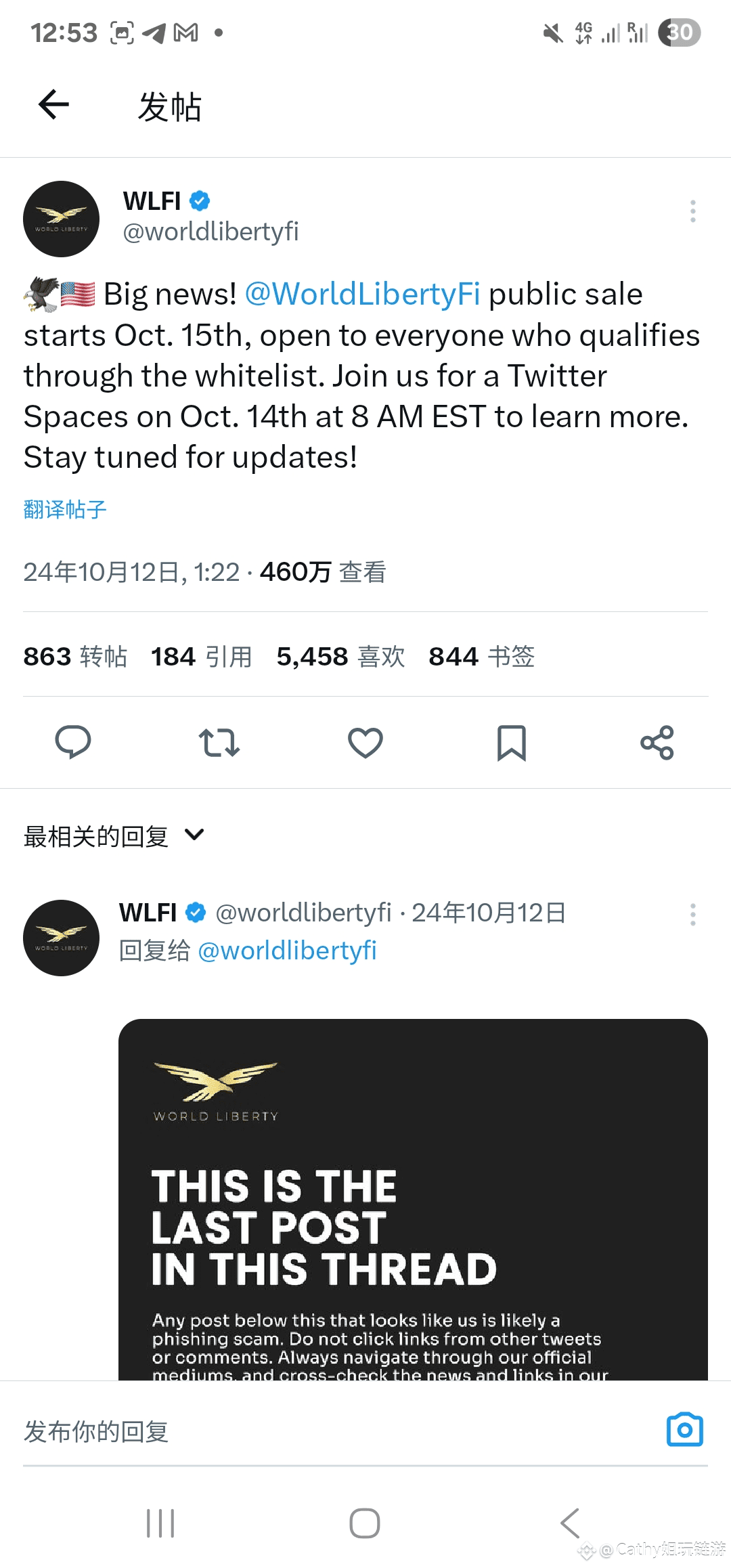Reply to the main post via comment icon
This screenshot has width=731, height=1568.
click(x=73, y=742)
